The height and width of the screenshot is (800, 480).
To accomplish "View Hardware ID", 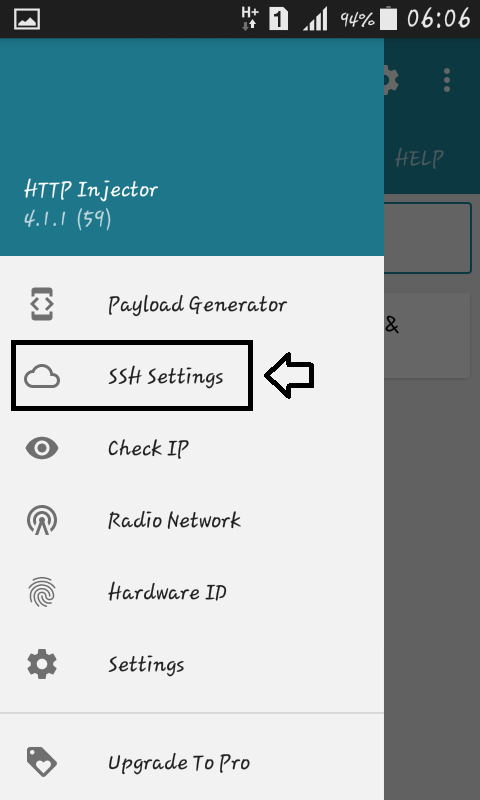I will [192, 592].
